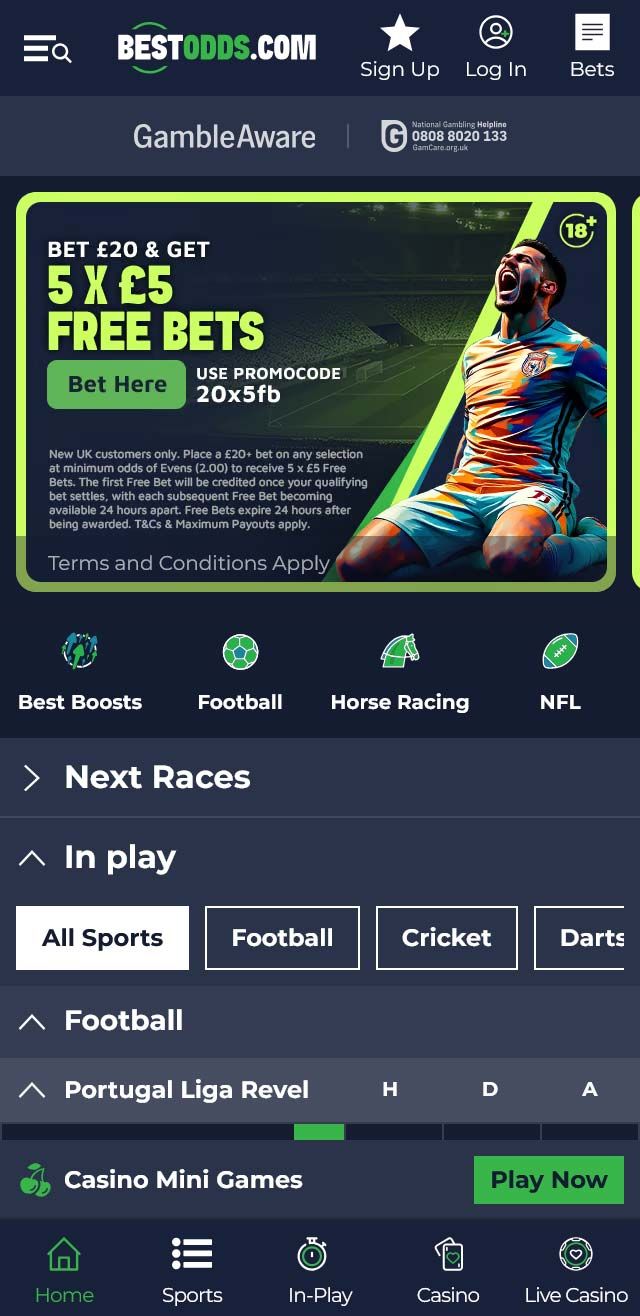Open the Bets slip
640x1316 pixels.
click(591, 47)
